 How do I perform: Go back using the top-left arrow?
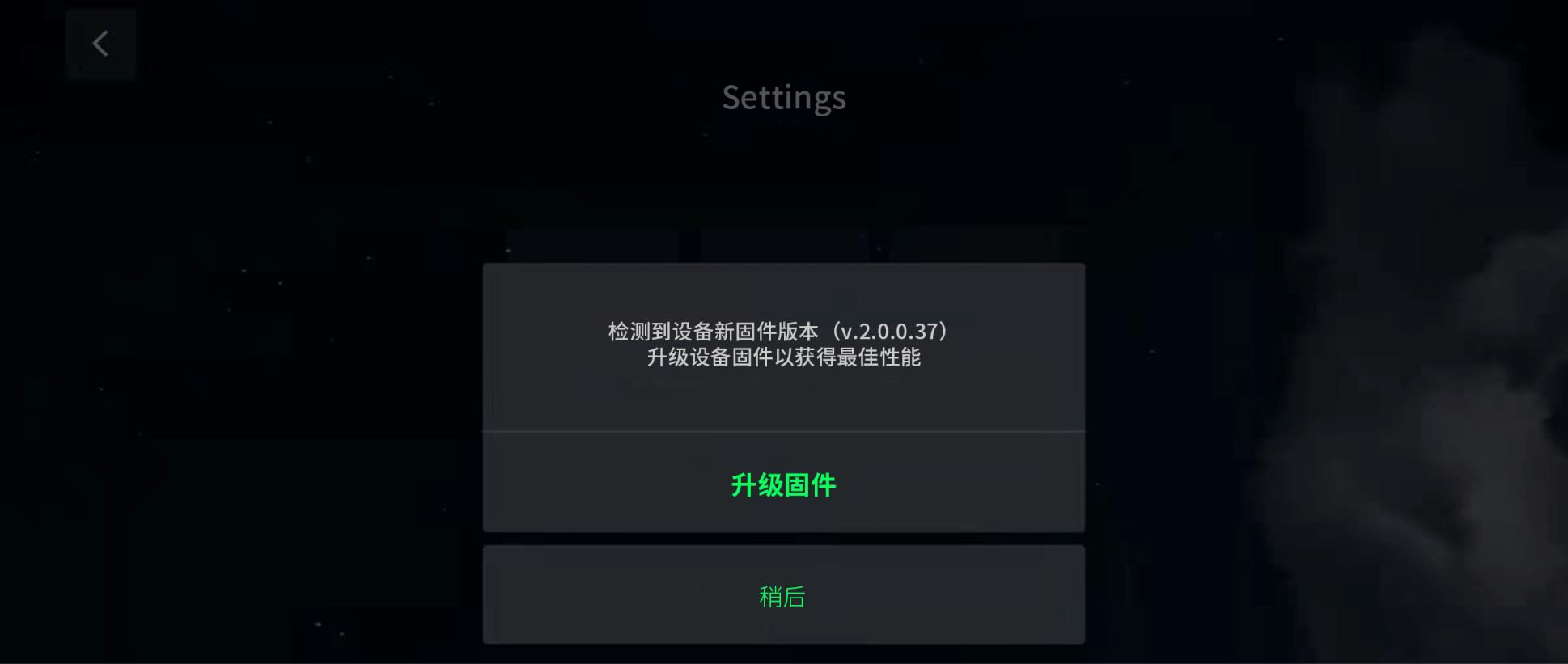click(100, 44)
